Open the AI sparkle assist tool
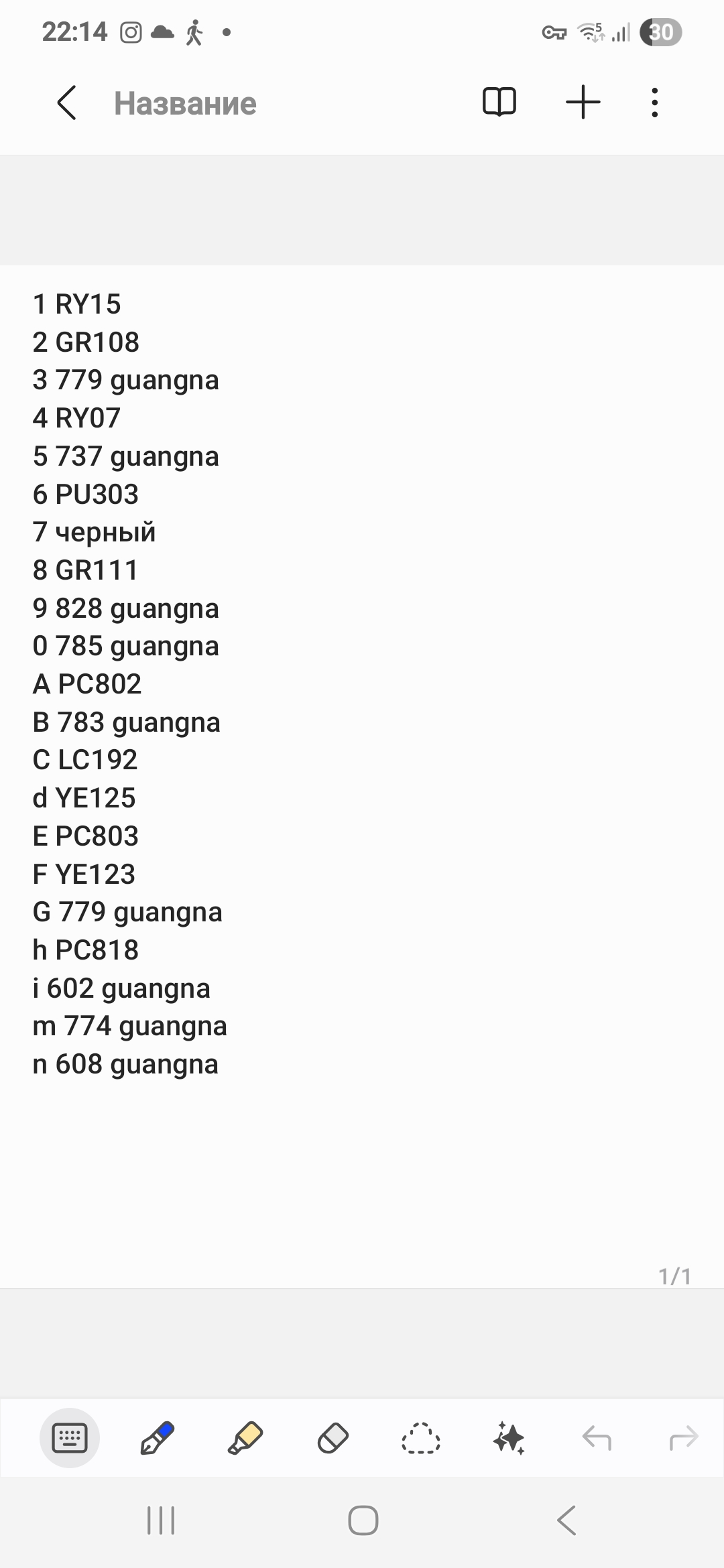Image resolution: width=724 pixels, height=1568 pixels. click(x=509, y=1438)
